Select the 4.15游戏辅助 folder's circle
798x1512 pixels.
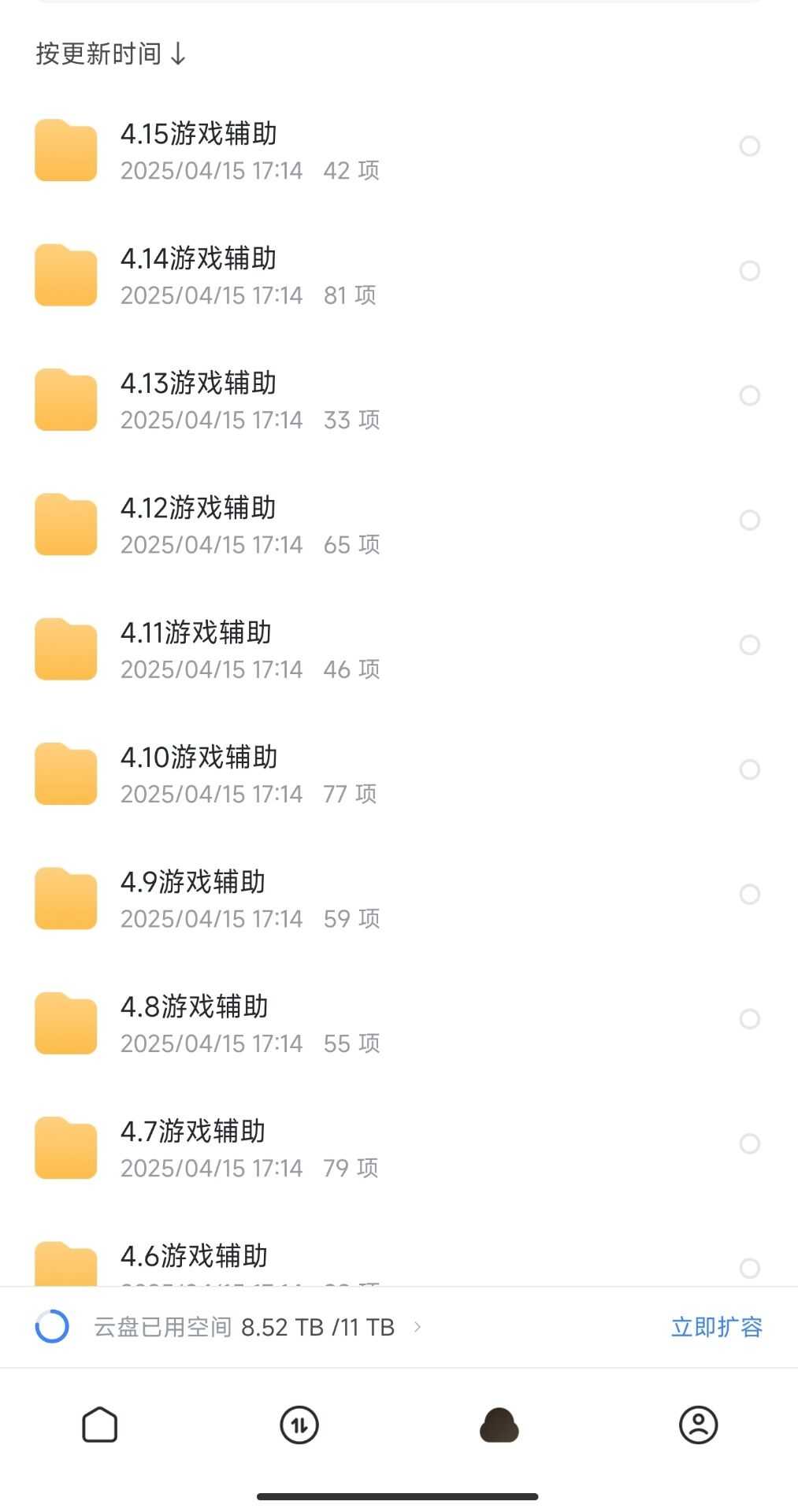pyautogui.click(x=749, y=146)
